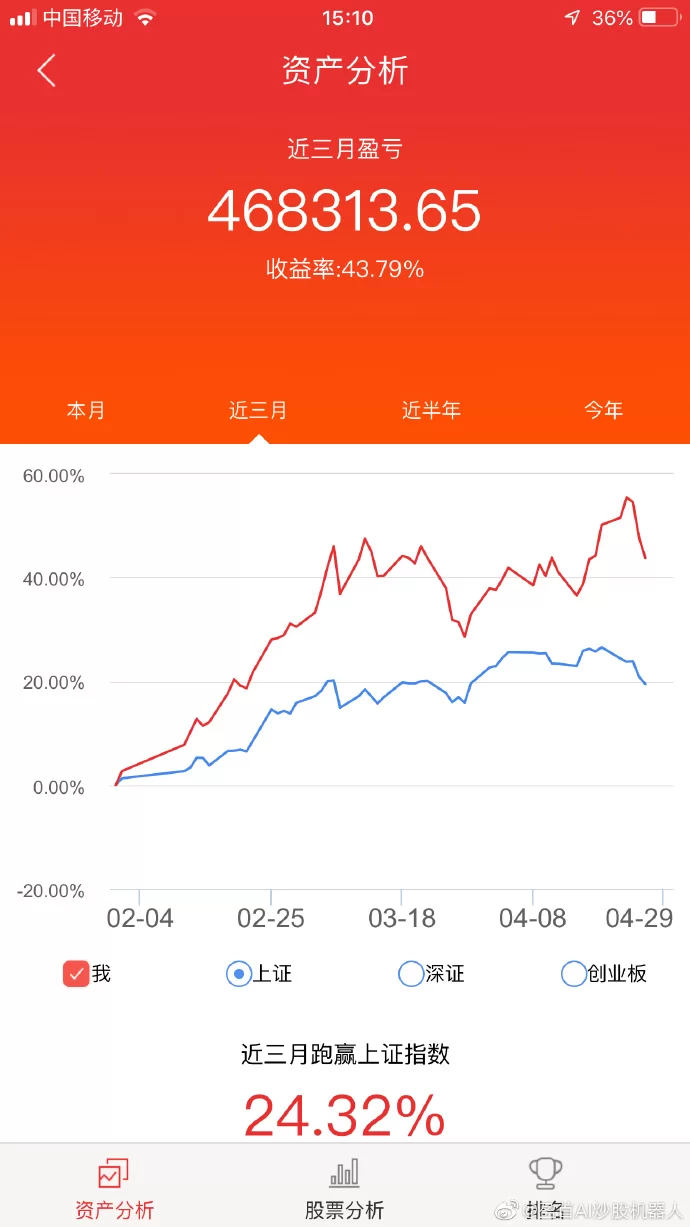
Task: Switch to the 本月 period tab
Action: [86, 410]
